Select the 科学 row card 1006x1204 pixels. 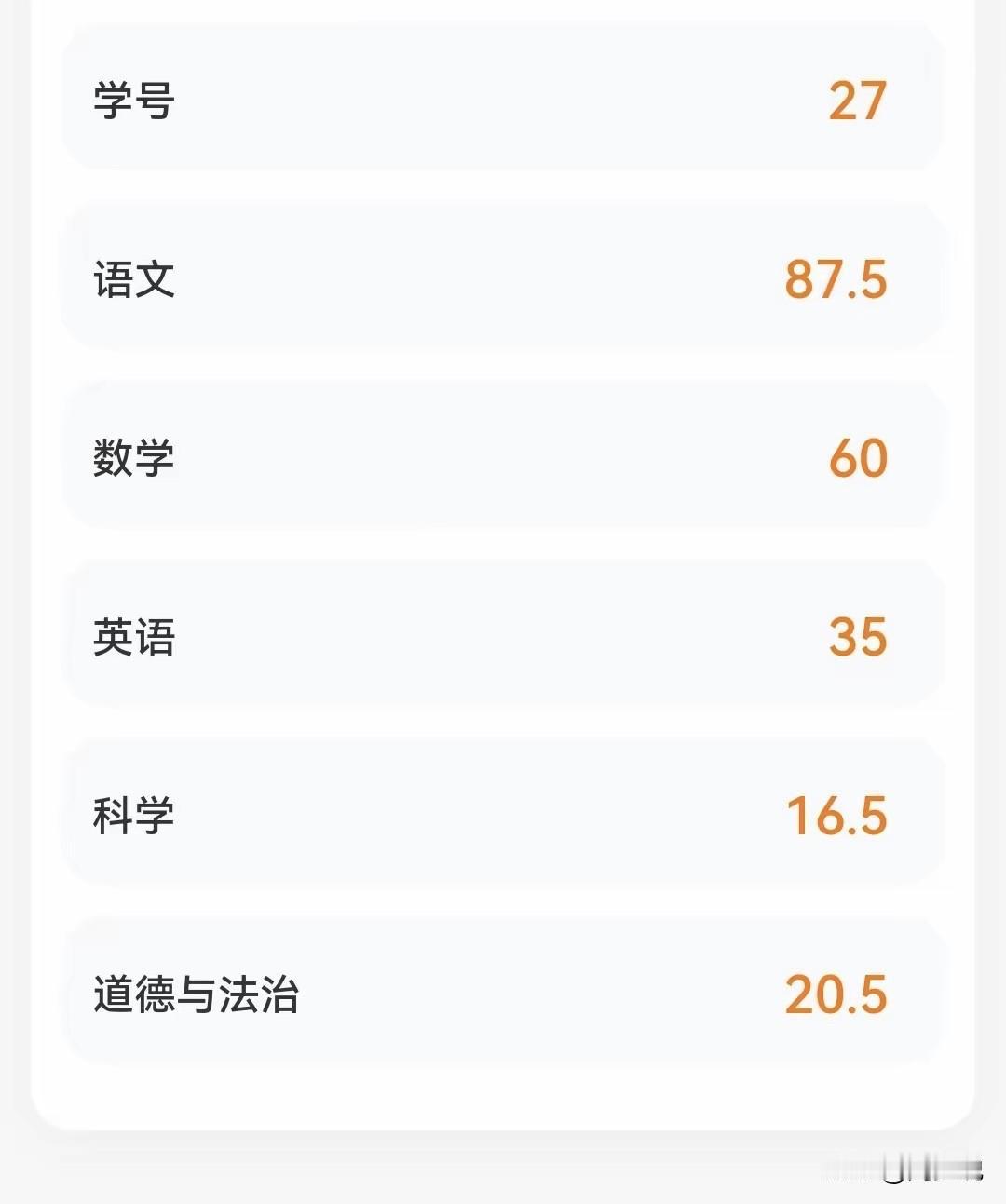pos(503,813)
